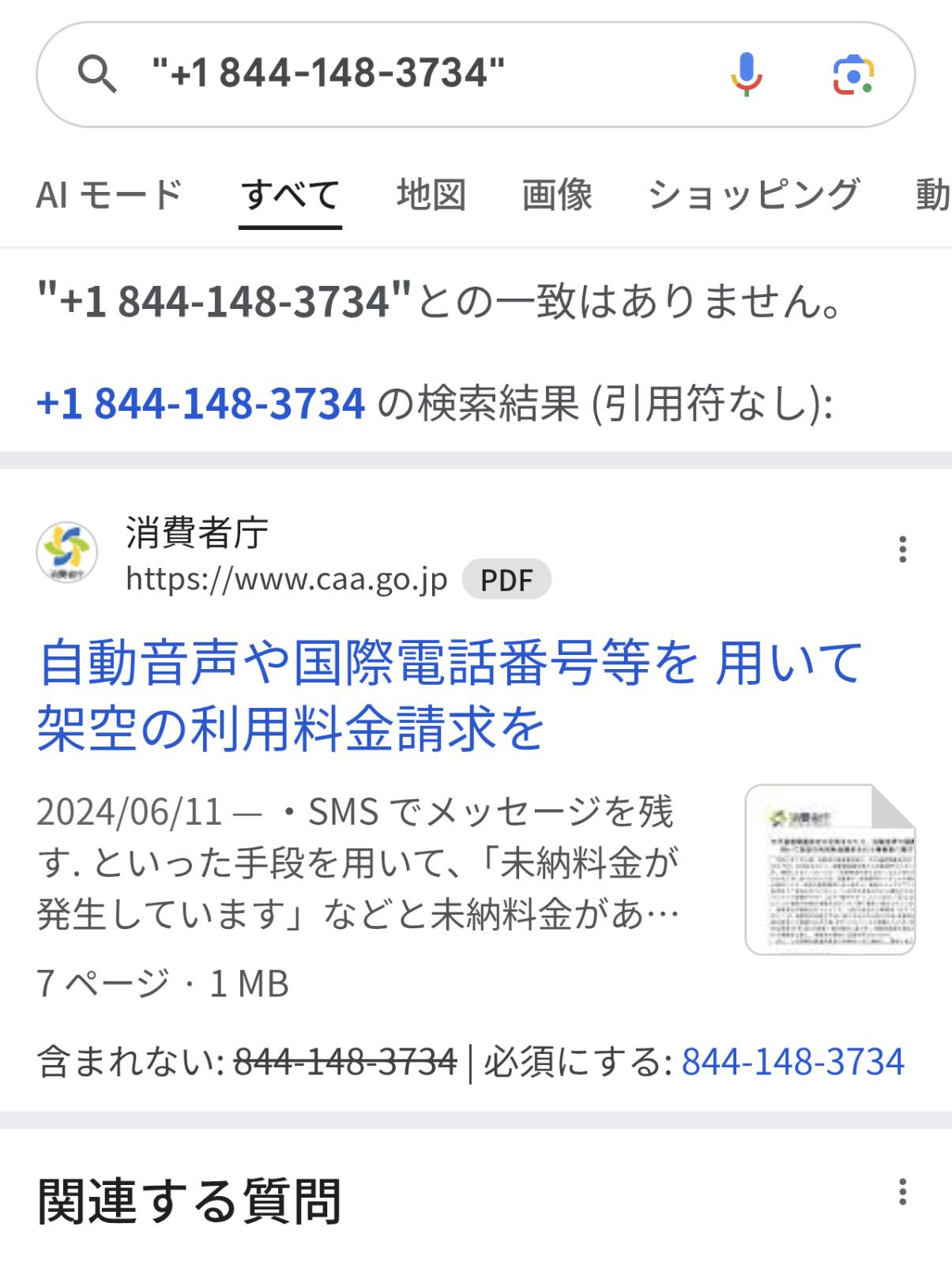This screenshot has height=1264, width=952.
Task: Click the 消費者庁 site favicon
Action: (x=67, y=551)
